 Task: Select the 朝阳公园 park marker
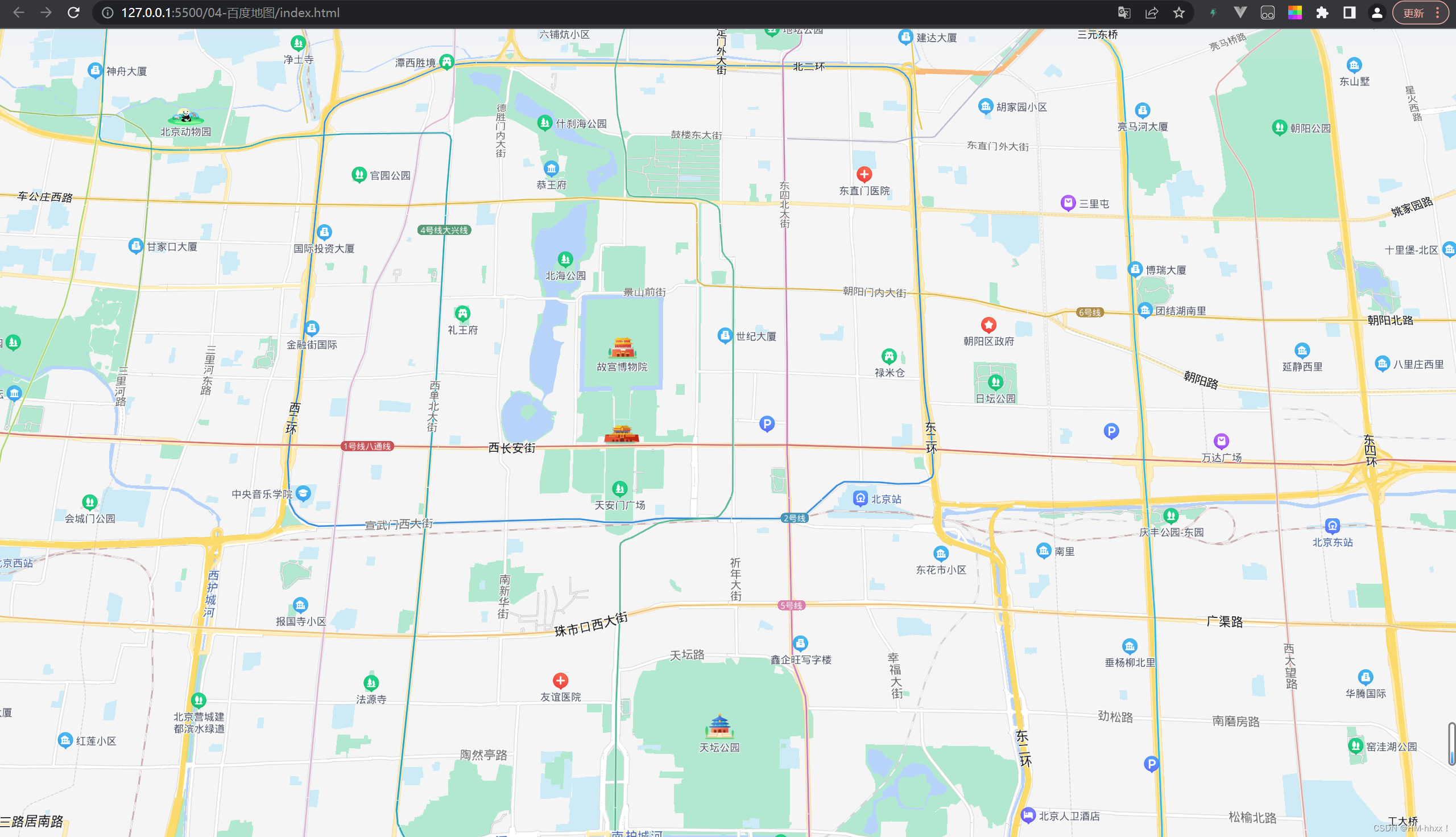click(x=1279, y=127)
